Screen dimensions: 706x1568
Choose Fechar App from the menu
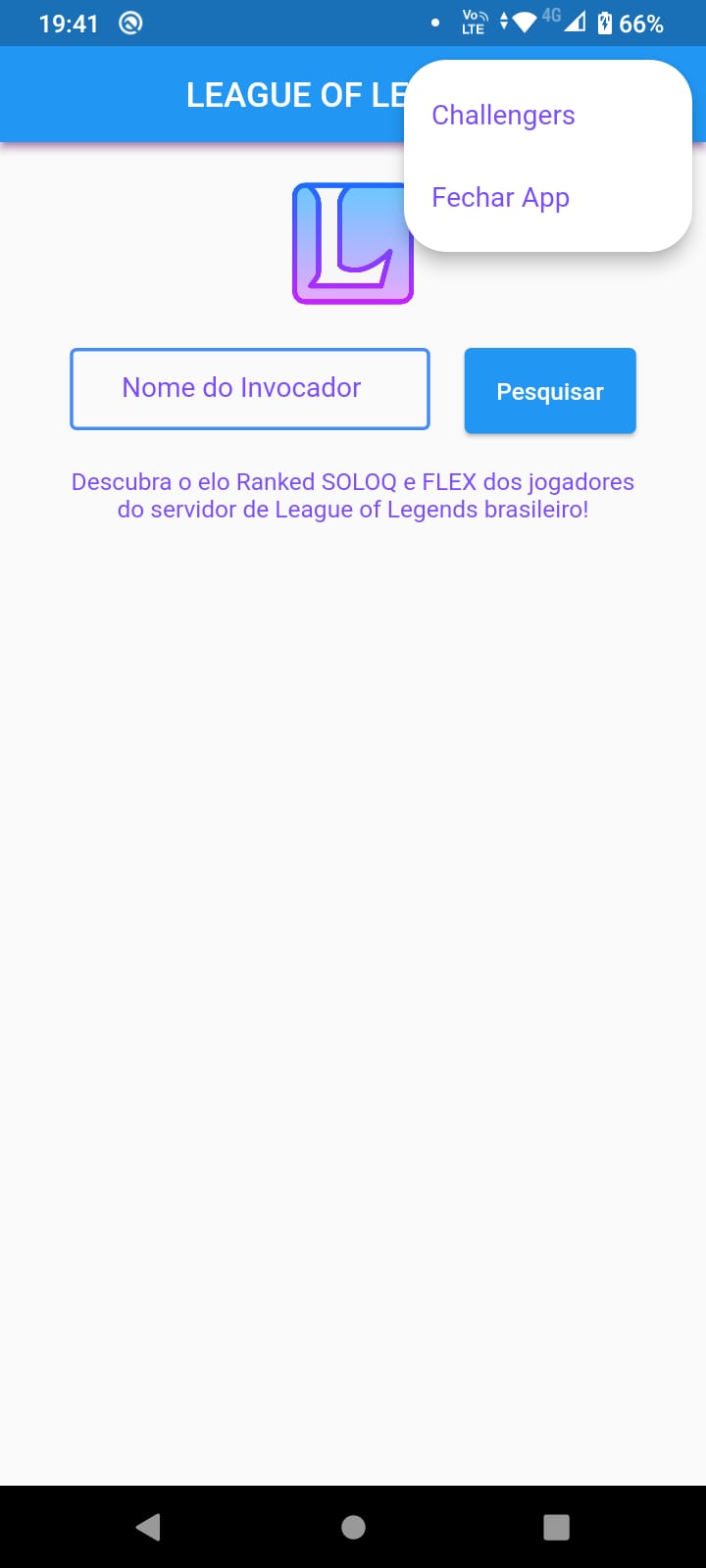pyautogui.click(x=500, y=197)
